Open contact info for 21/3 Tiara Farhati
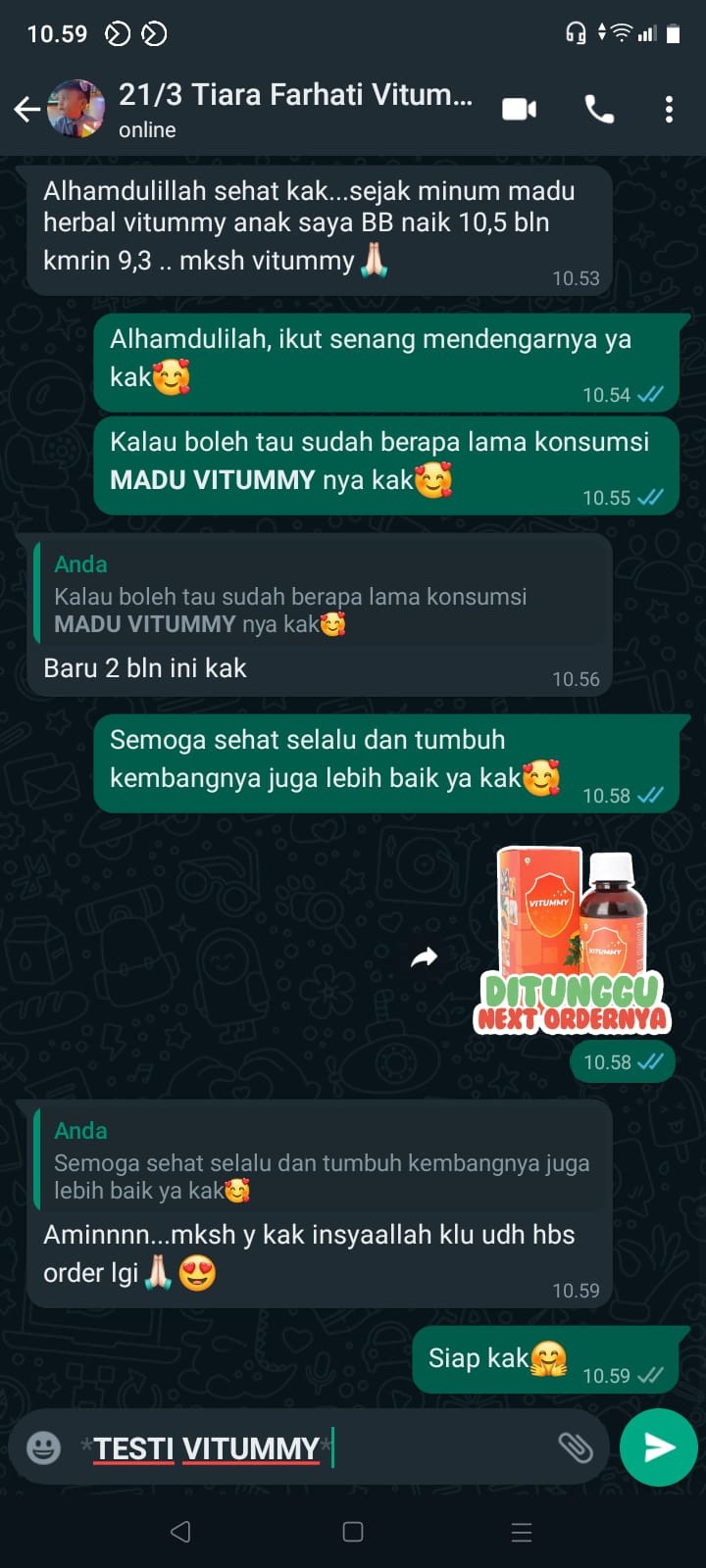706x1568 pixels. 294,108
